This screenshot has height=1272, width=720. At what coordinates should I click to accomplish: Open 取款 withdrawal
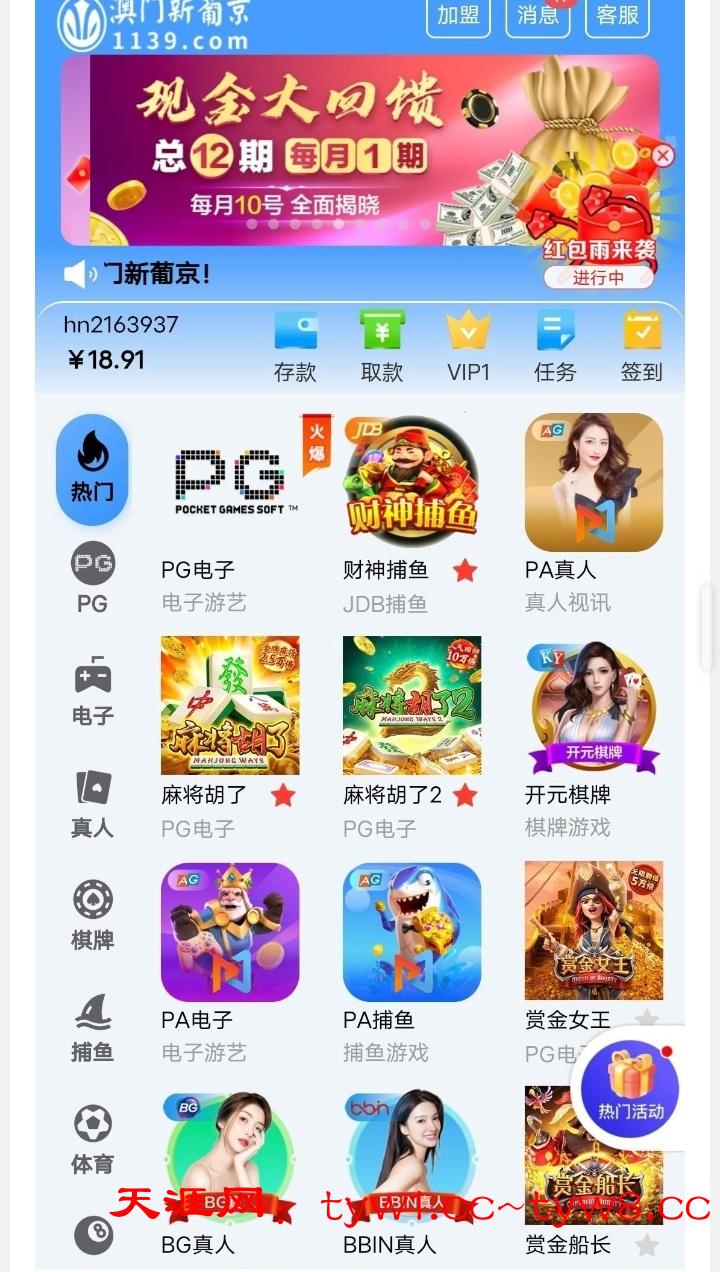tap(381, 346)
